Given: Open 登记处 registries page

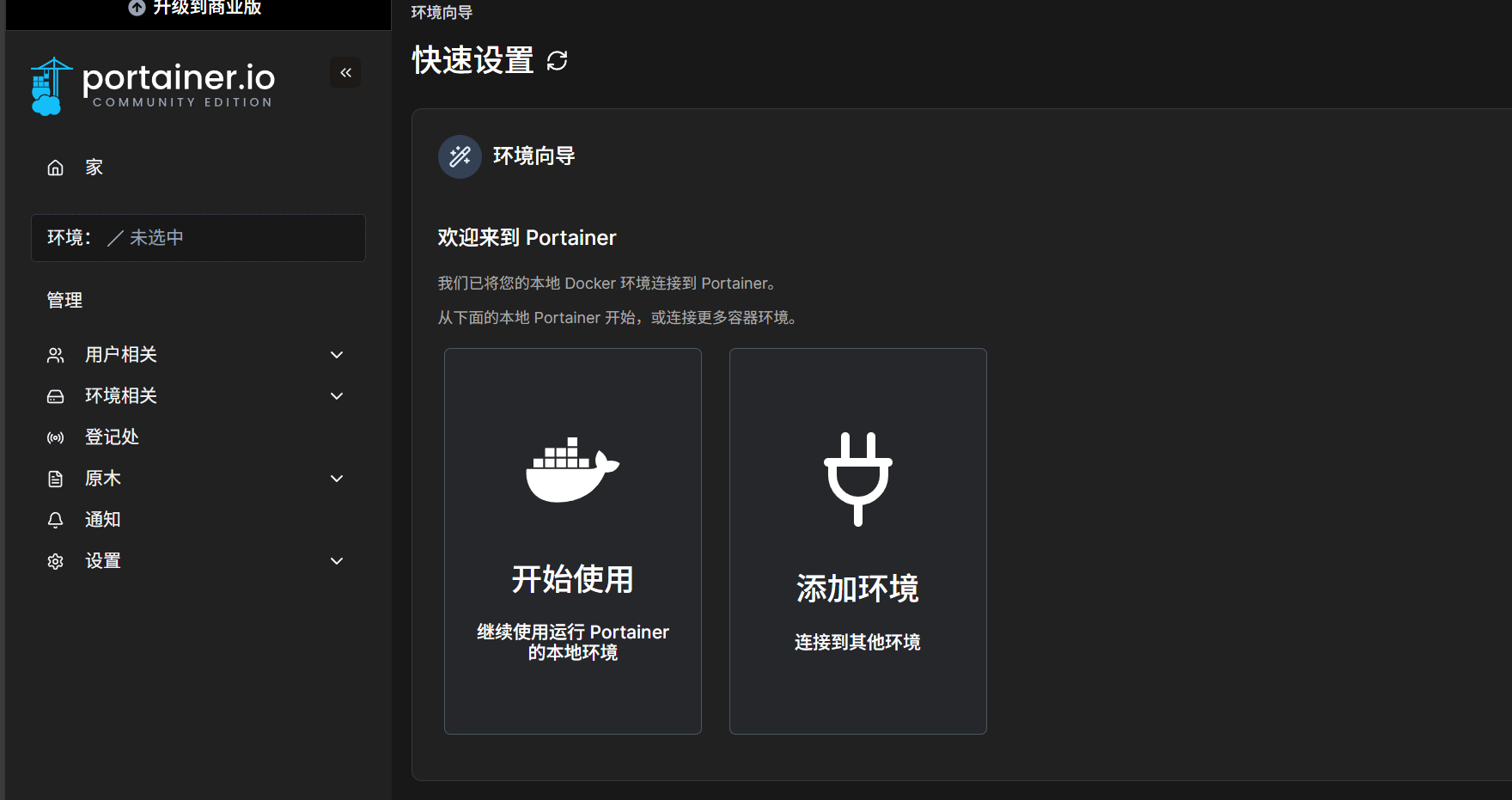Looking at the screenshot, I should [112, 437].
